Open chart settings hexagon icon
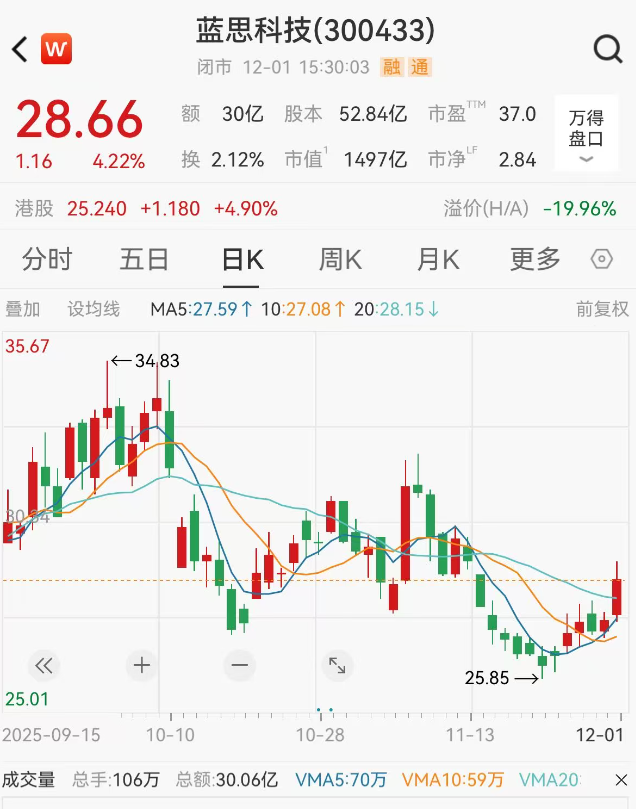Screen dimensions: 636x809 [602, 260]
